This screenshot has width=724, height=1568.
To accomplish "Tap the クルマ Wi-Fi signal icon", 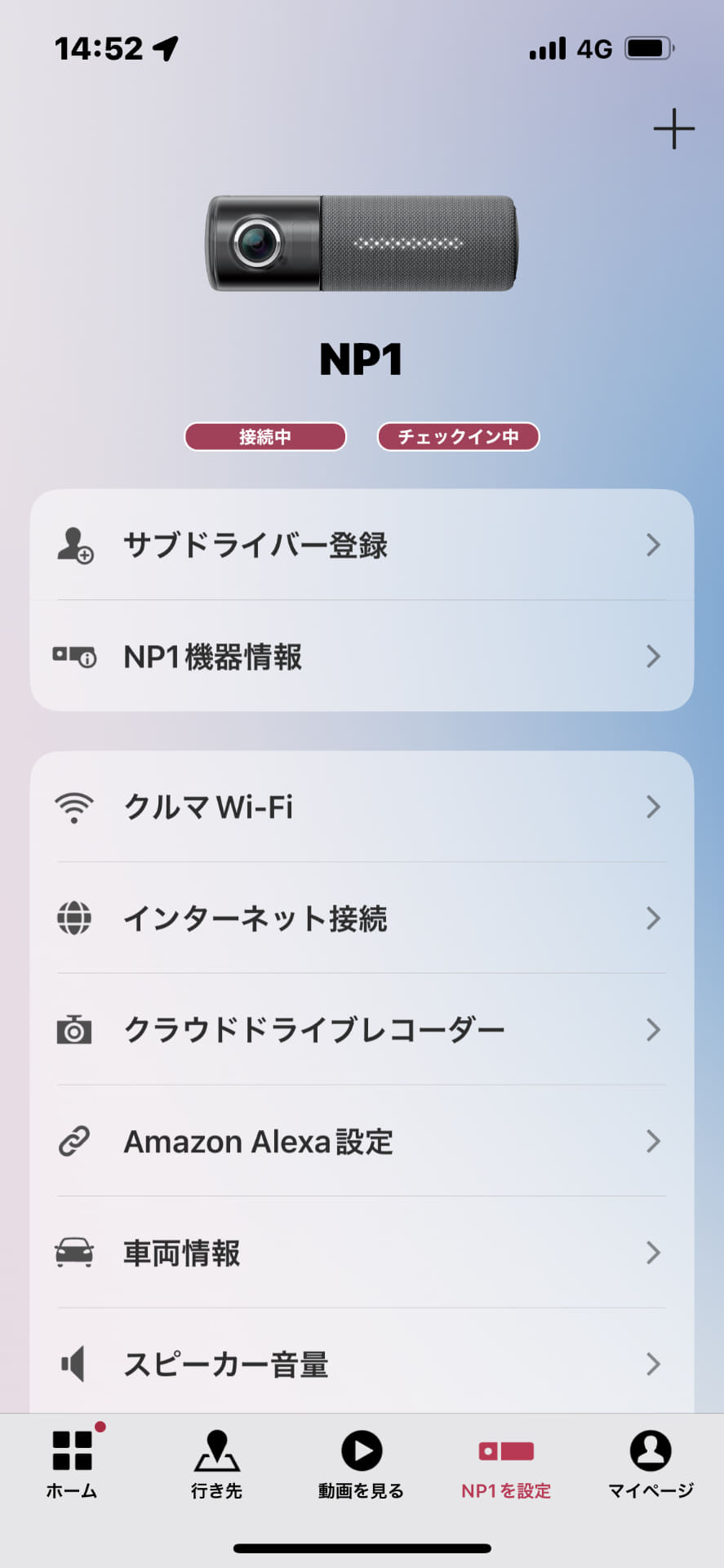I will point(74,807).
